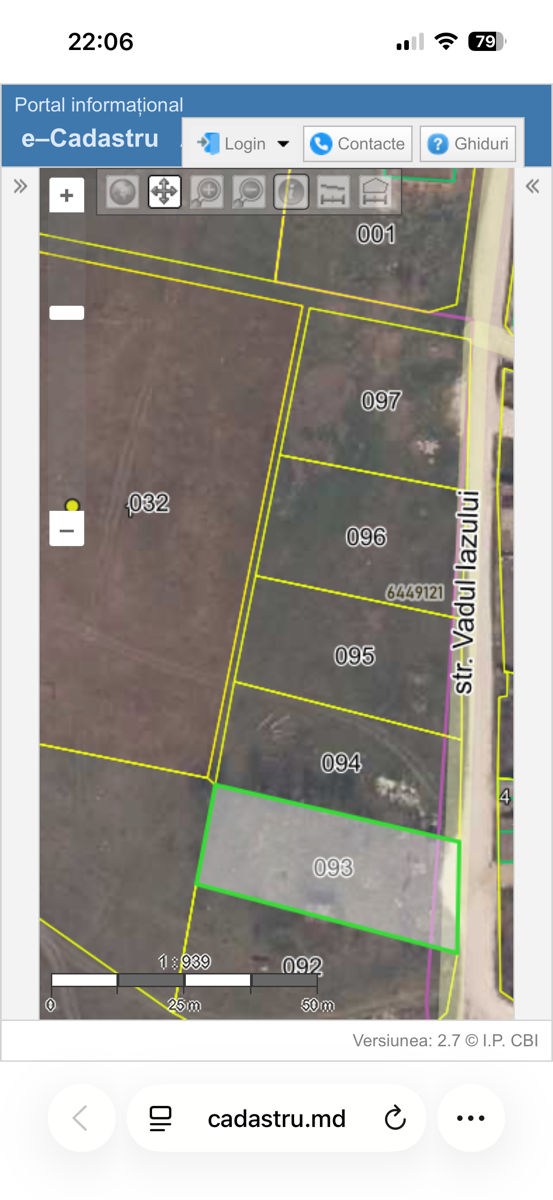Select the measure distance tool
The width and height of the screenshot is (553, 1200).
pyautogui.click(x=333, y=191)
